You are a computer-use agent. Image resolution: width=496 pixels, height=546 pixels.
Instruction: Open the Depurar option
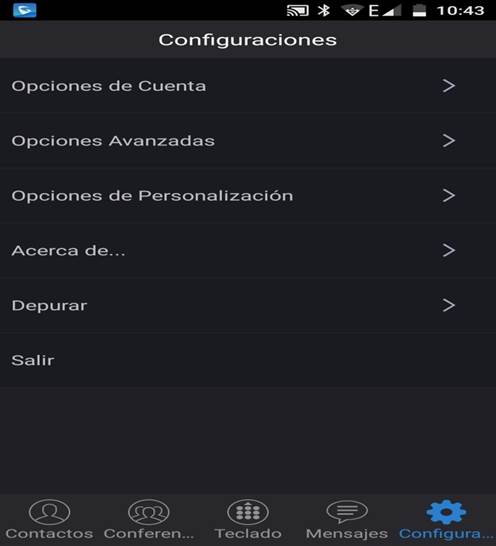(x=248, y=305)
